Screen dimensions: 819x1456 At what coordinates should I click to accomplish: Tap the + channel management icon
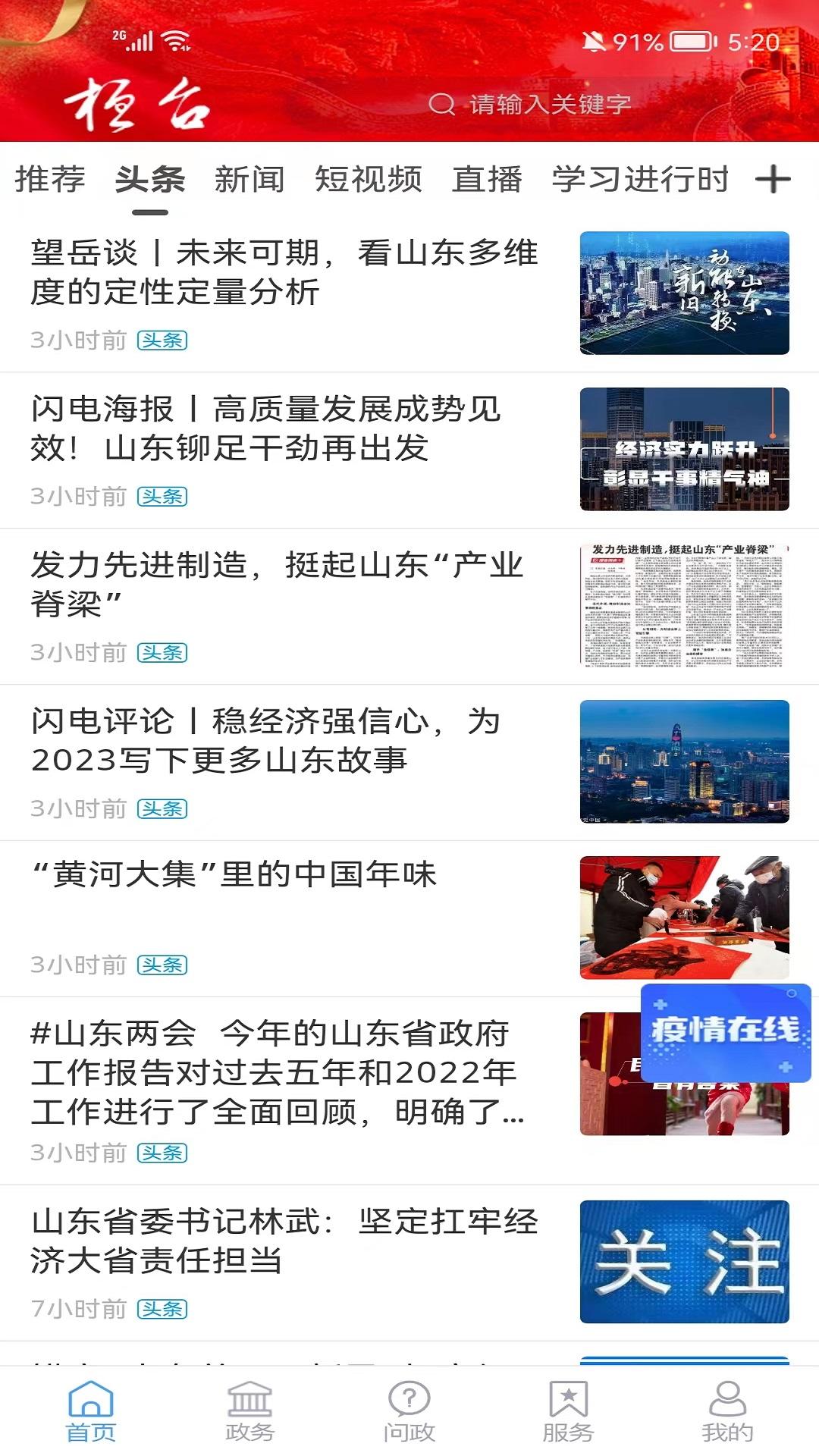click(774, 180)
